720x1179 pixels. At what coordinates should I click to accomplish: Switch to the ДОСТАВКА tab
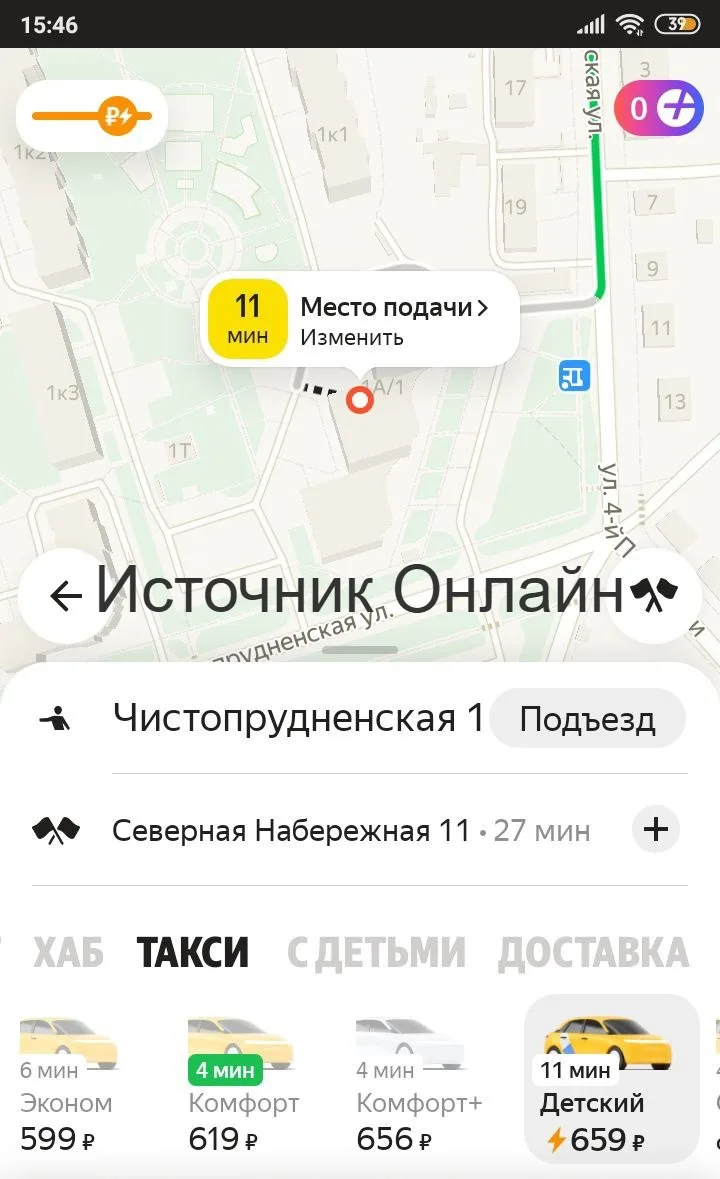(x=593, y=953)
